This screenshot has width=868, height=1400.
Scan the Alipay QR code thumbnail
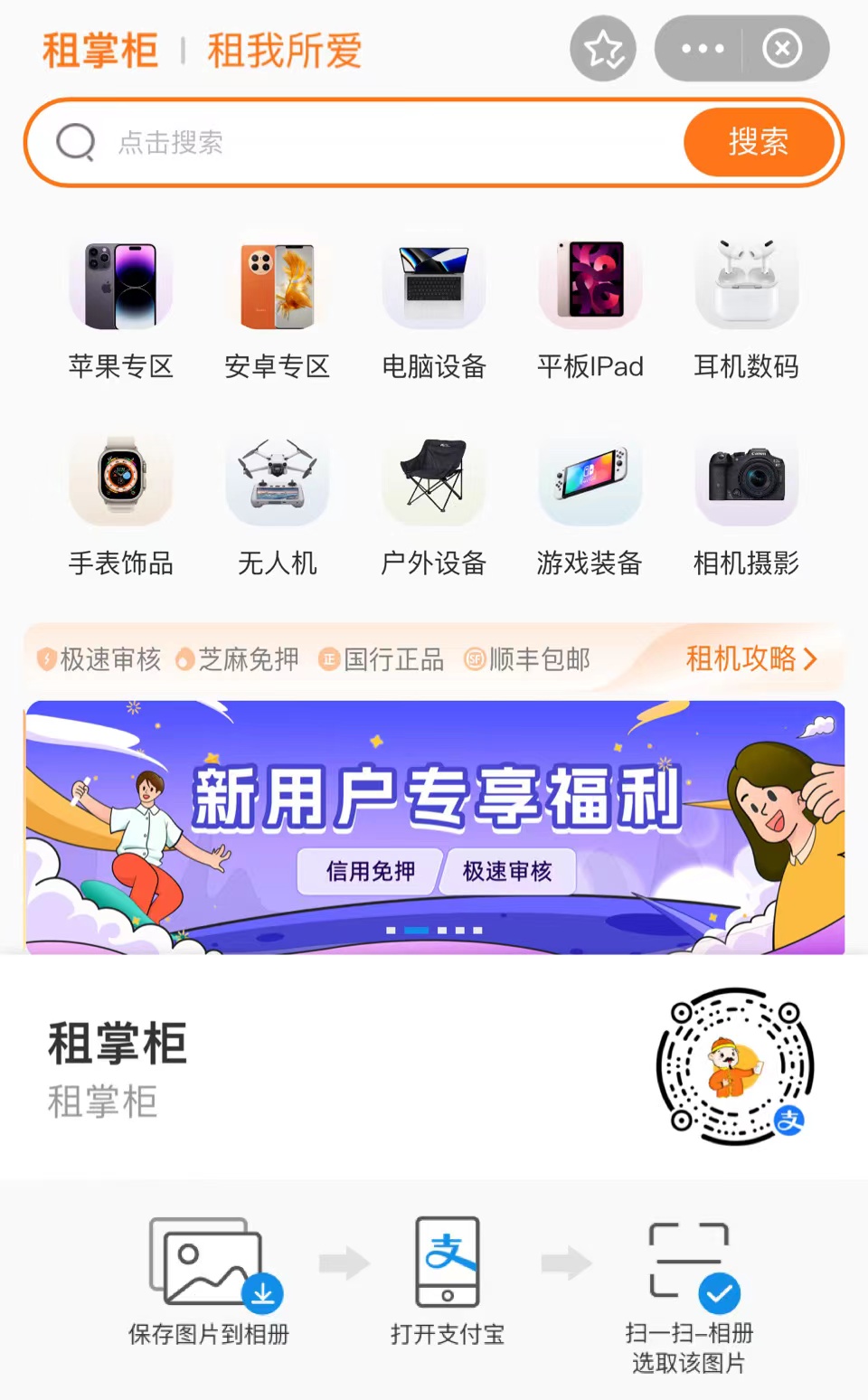(734, 1068)
